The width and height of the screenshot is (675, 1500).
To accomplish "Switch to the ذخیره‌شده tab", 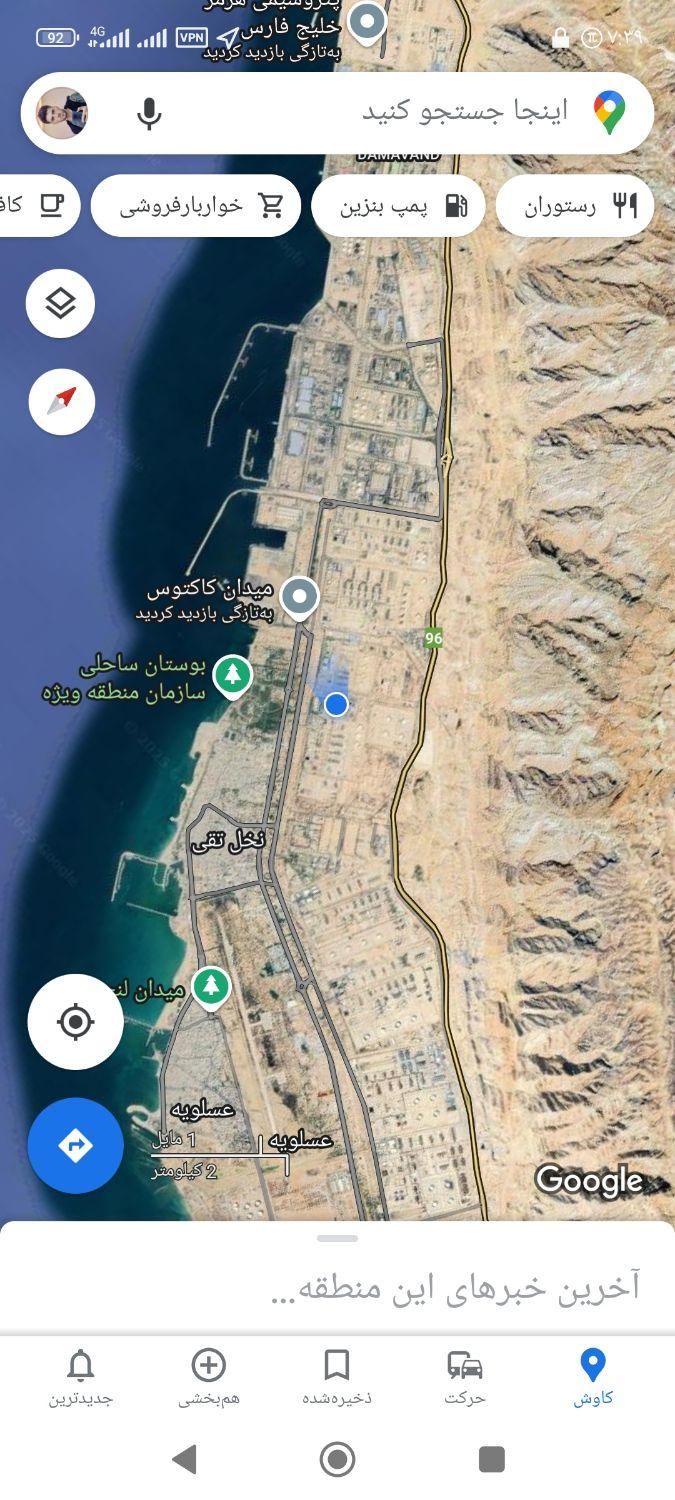I will [x=337, y=1377].
